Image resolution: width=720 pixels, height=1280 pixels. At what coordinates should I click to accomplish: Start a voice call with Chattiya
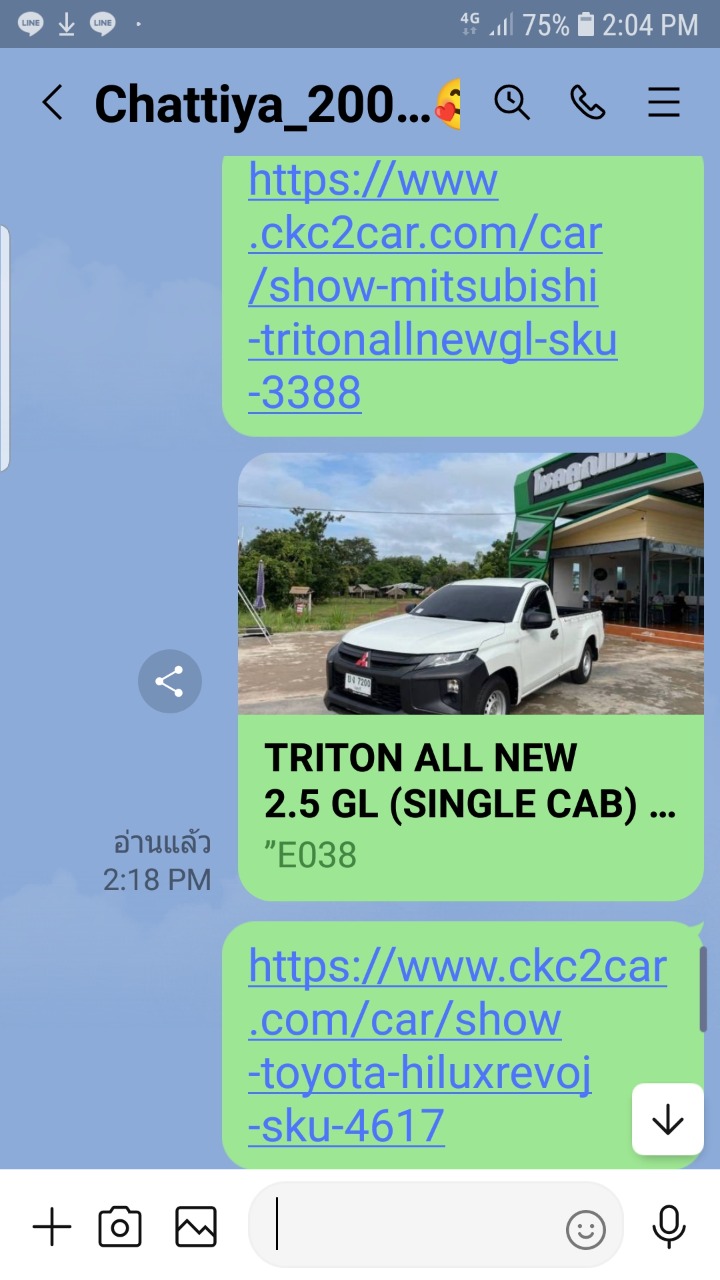588,102
